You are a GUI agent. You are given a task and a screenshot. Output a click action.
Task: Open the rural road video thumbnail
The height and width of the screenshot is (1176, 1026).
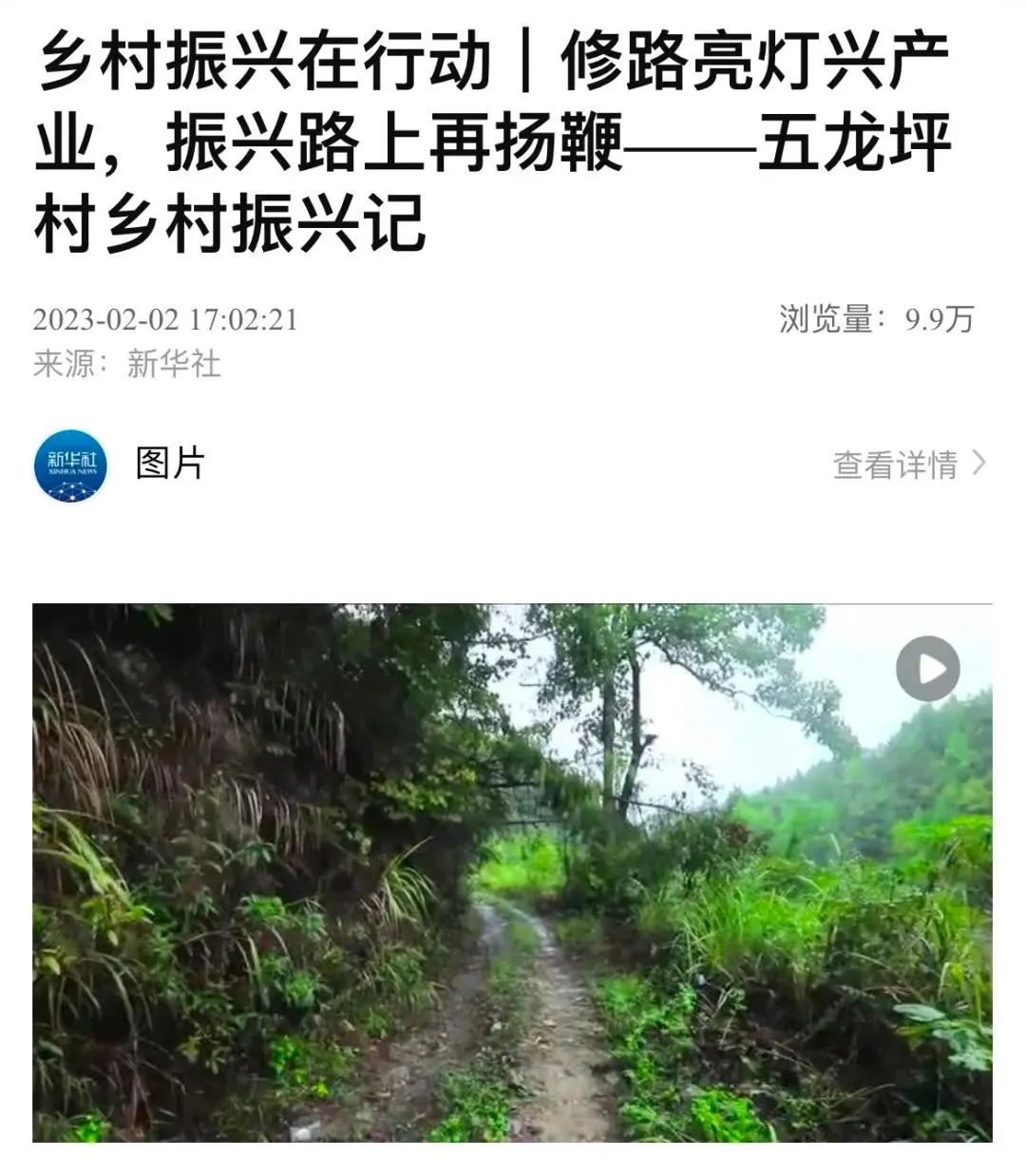pos(512,872)
